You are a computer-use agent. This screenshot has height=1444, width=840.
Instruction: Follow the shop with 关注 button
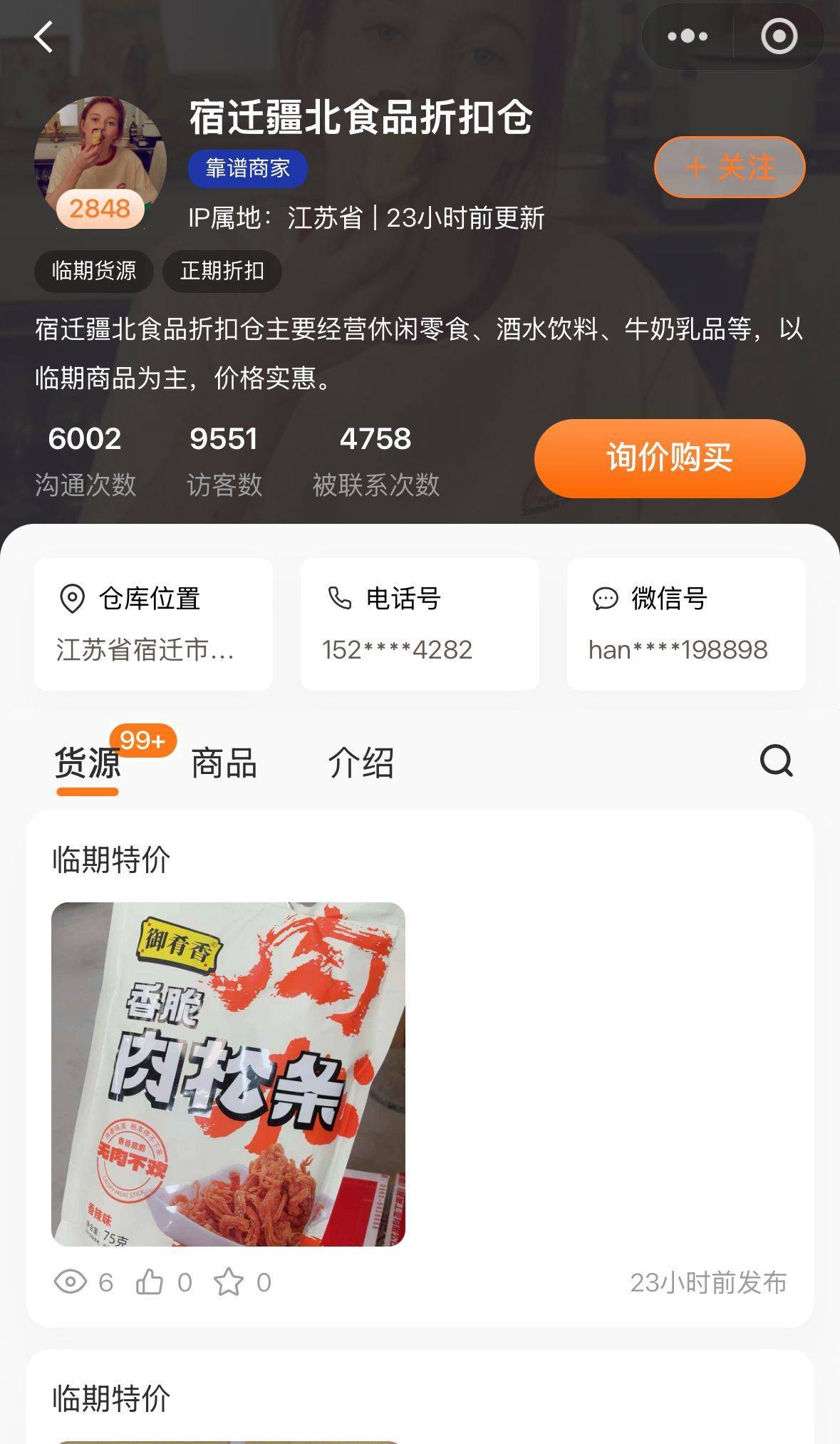[x=730, y=167]
